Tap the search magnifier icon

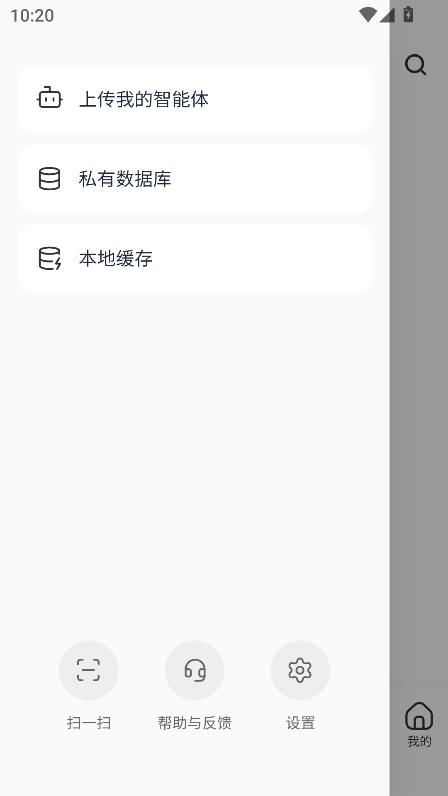pos(415,65)
